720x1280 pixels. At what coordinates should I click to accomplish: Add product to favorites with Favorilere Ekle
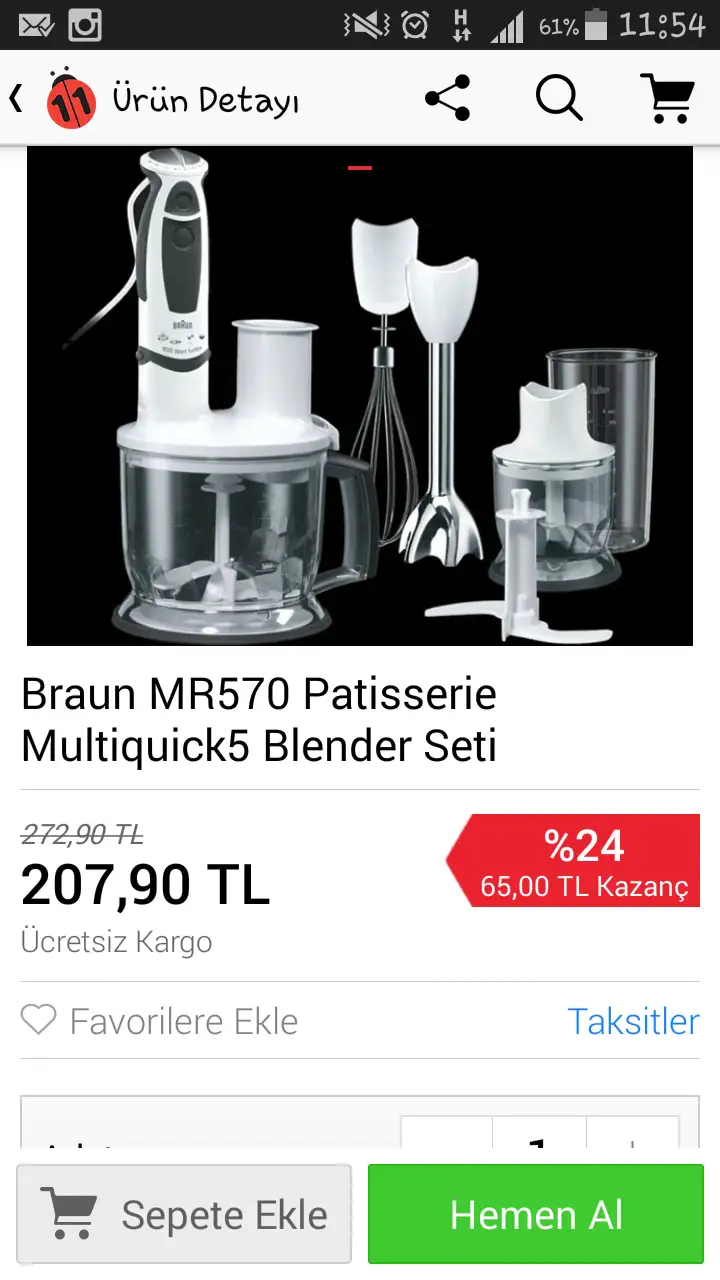[160, 1021]
